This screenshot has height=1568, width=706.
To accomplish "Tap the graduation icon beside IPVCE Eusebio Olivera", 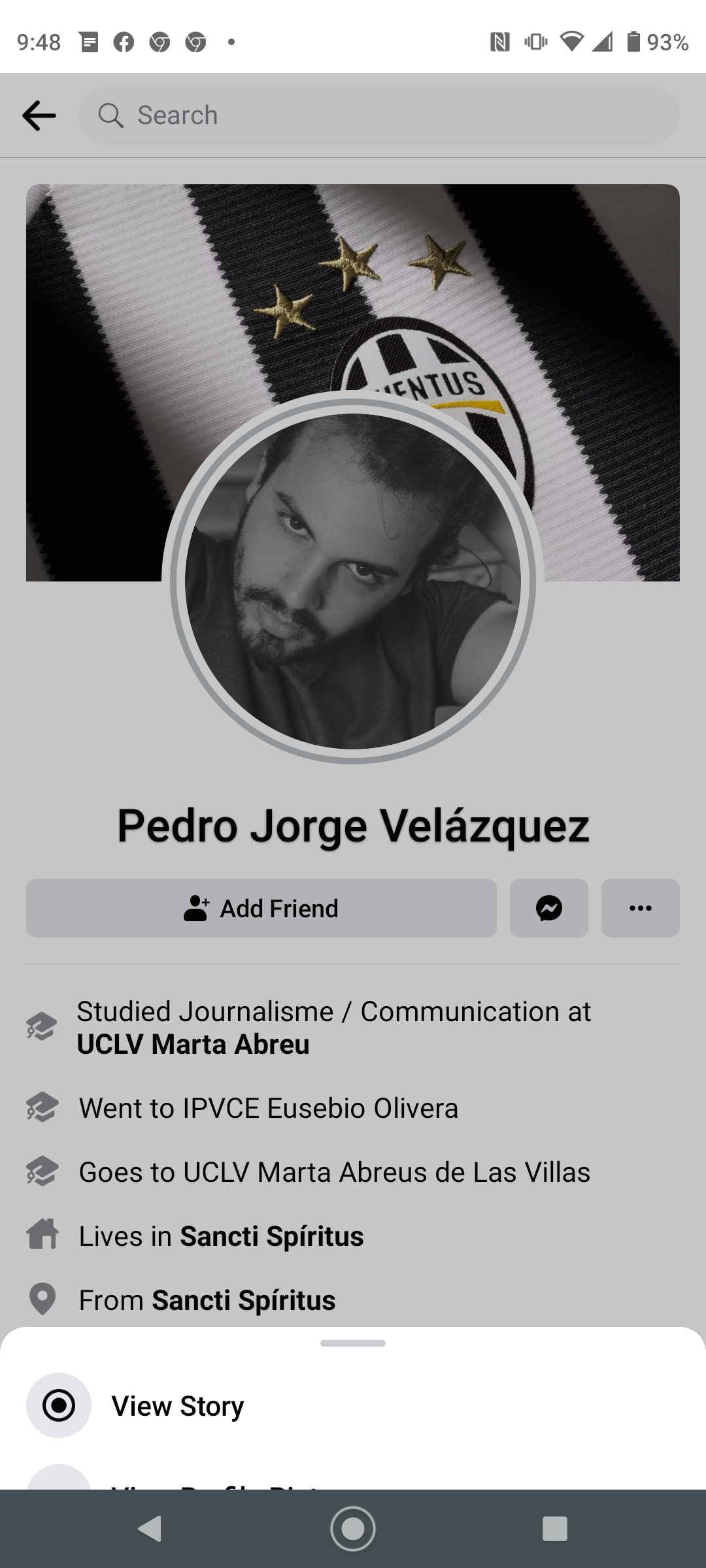I will 42,1107.
